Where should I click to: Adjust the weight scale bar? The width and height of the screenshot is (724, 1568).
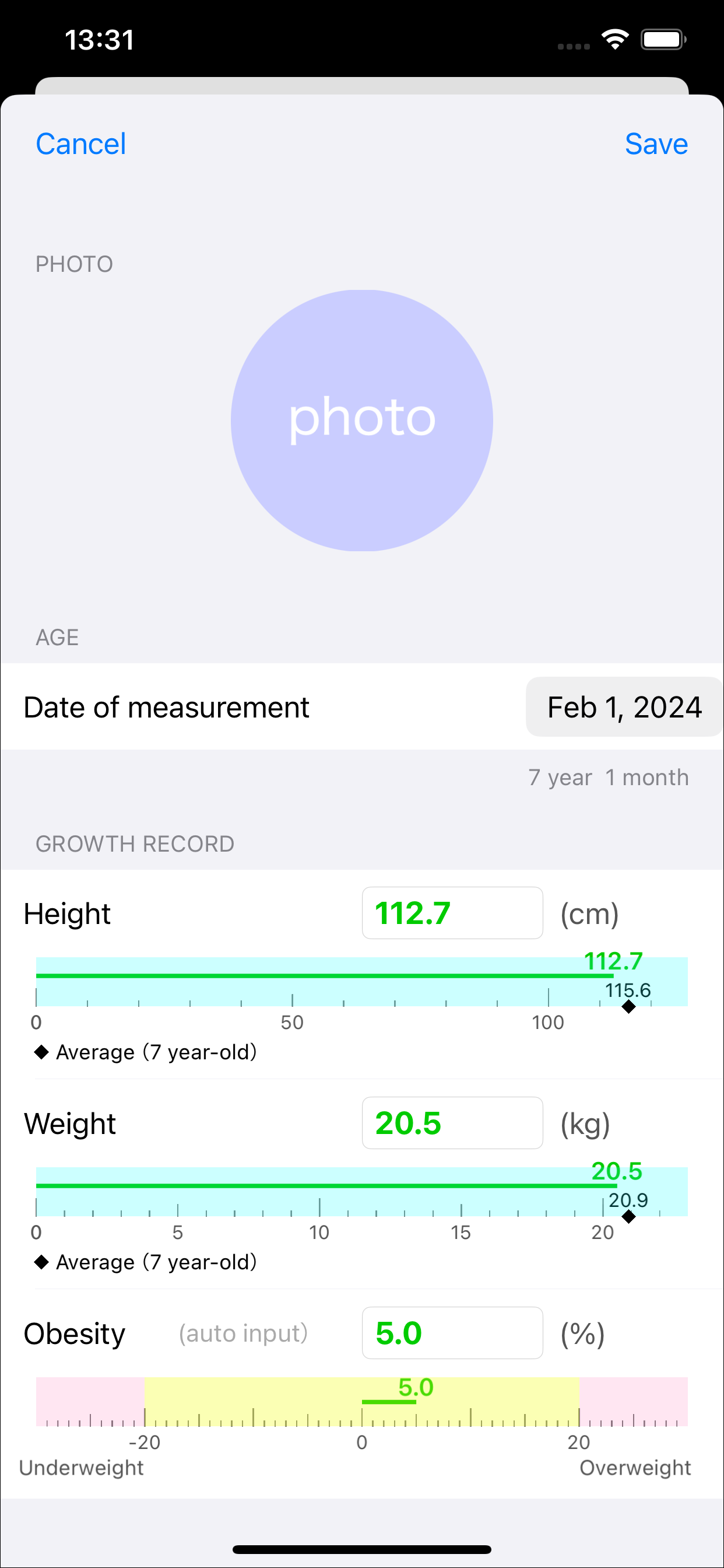362,1192
